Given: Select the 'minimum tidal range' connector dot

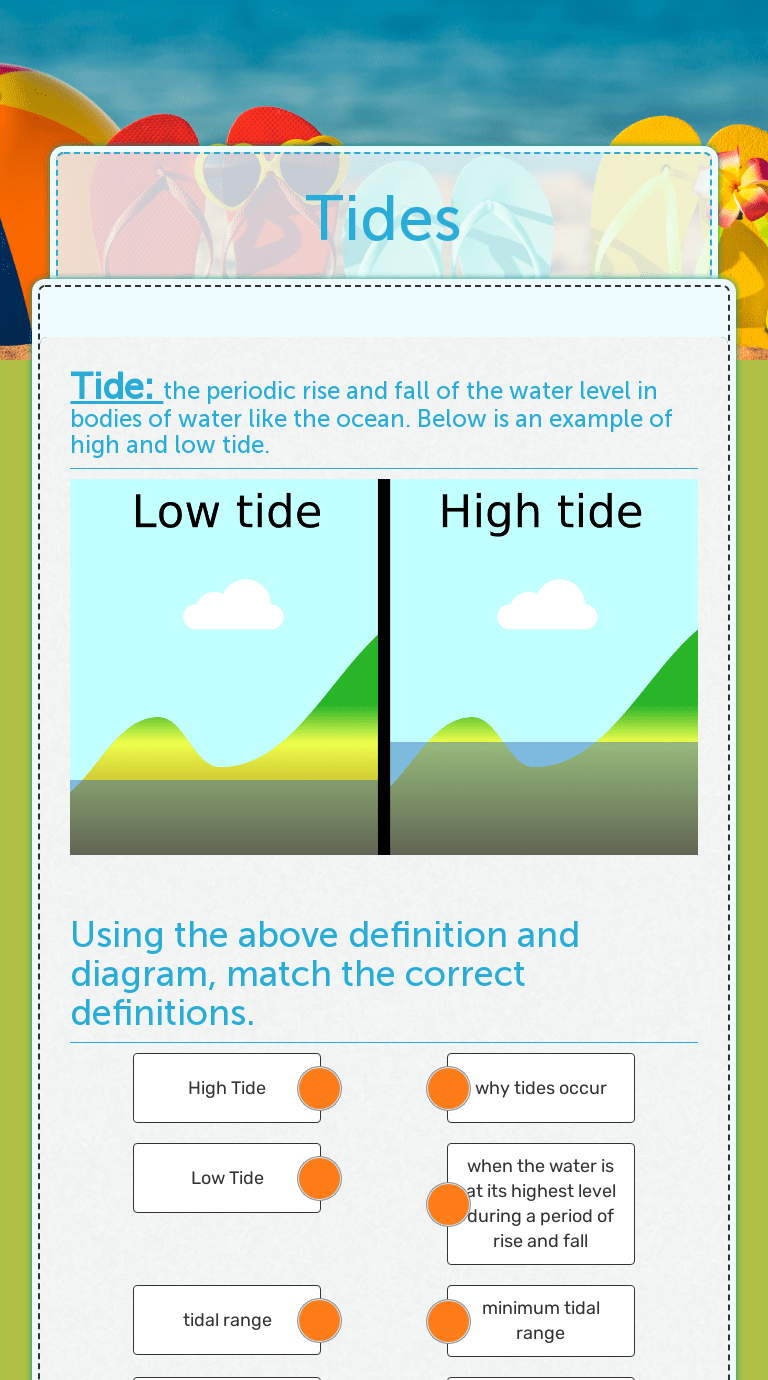Looking at the screenshot, I should coord(448,1320).
